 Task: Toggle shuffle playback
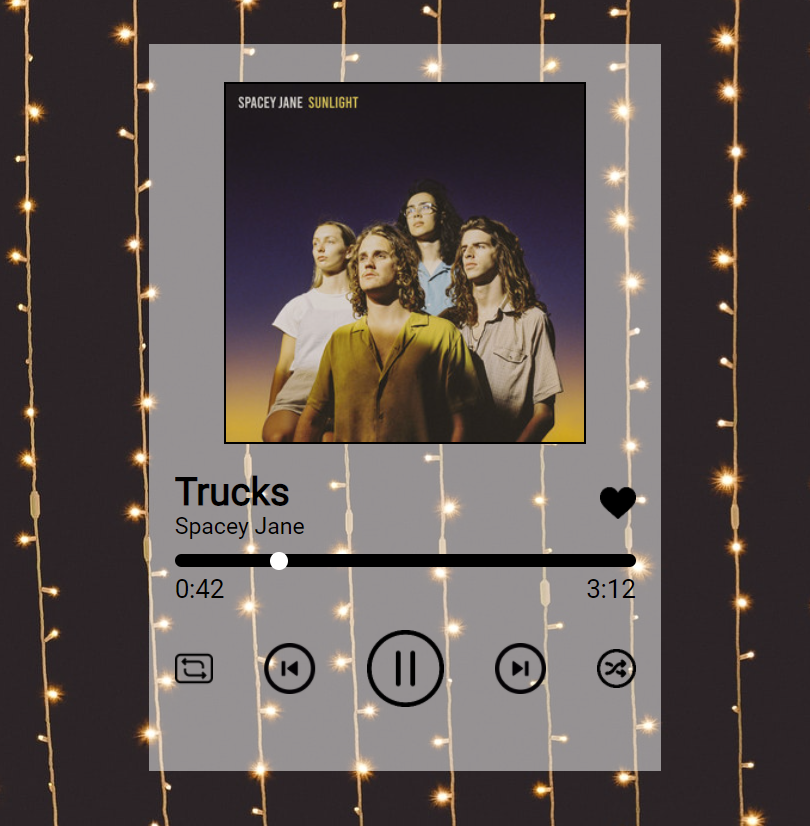coord(616,668)
